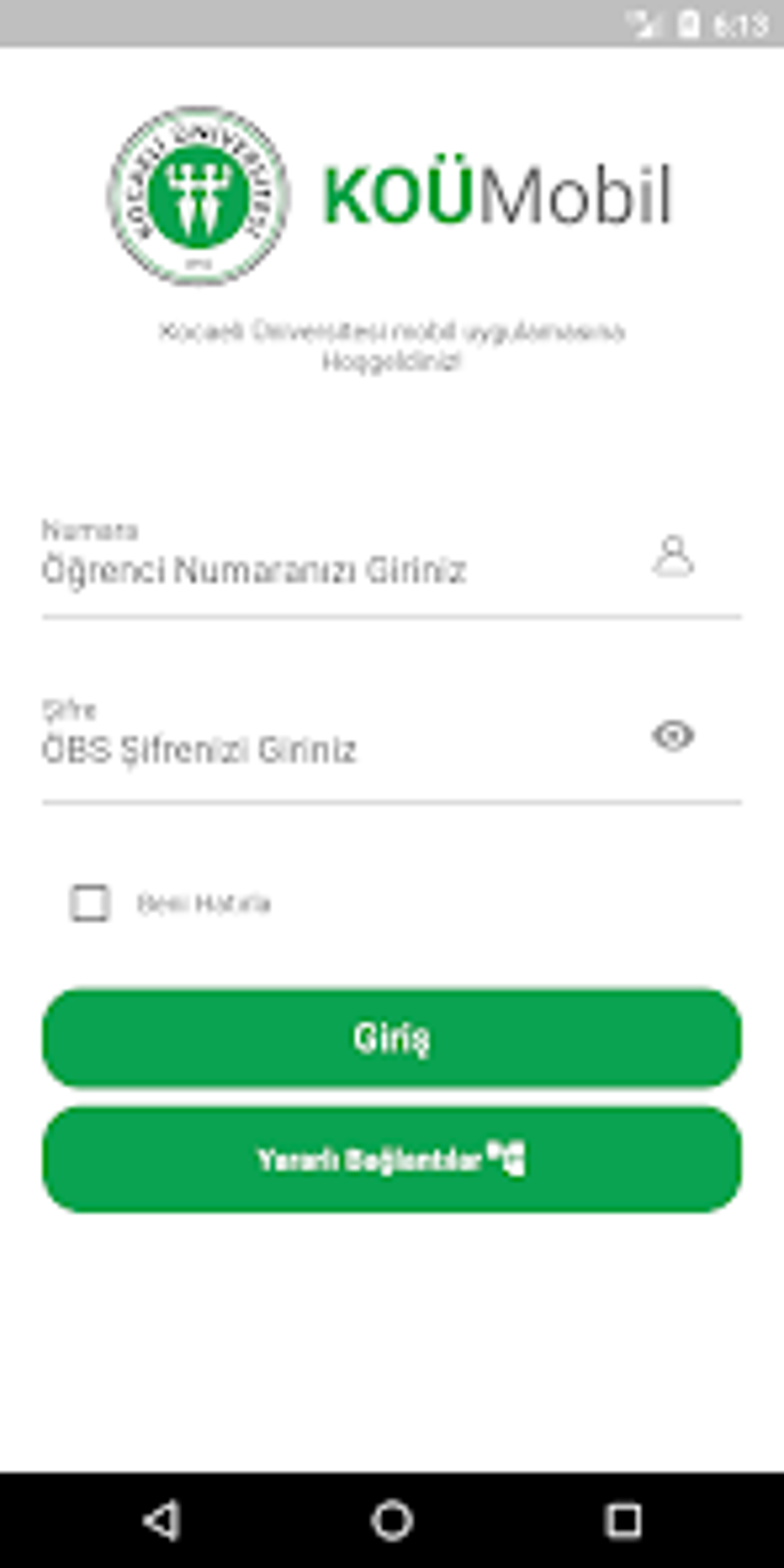Tap the student number input field
The width and height of the screenshot is (784, 1568).
[x=331, y=570]
